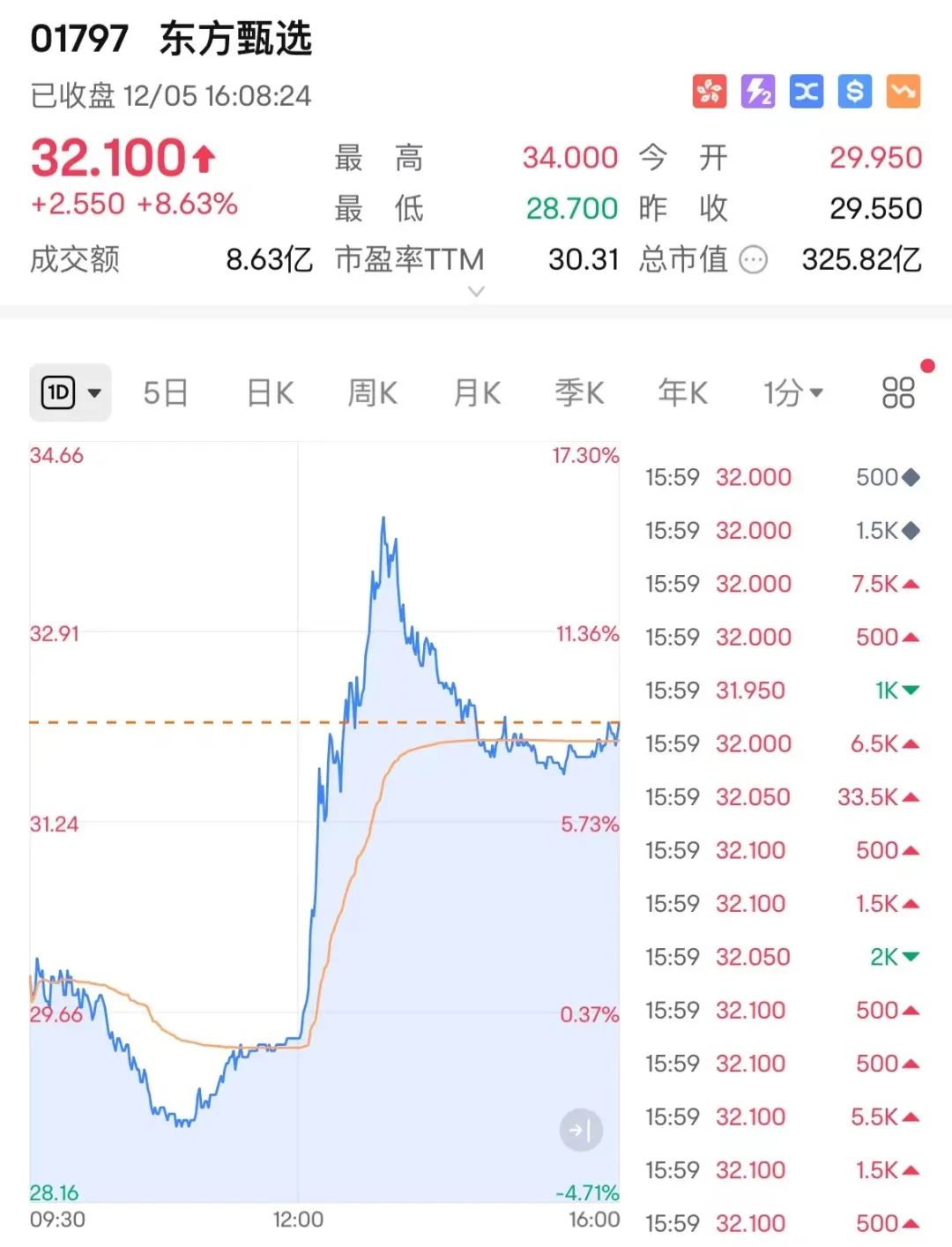Expand more quote details chevron
952x1247 pixels.
coord(476,291)
